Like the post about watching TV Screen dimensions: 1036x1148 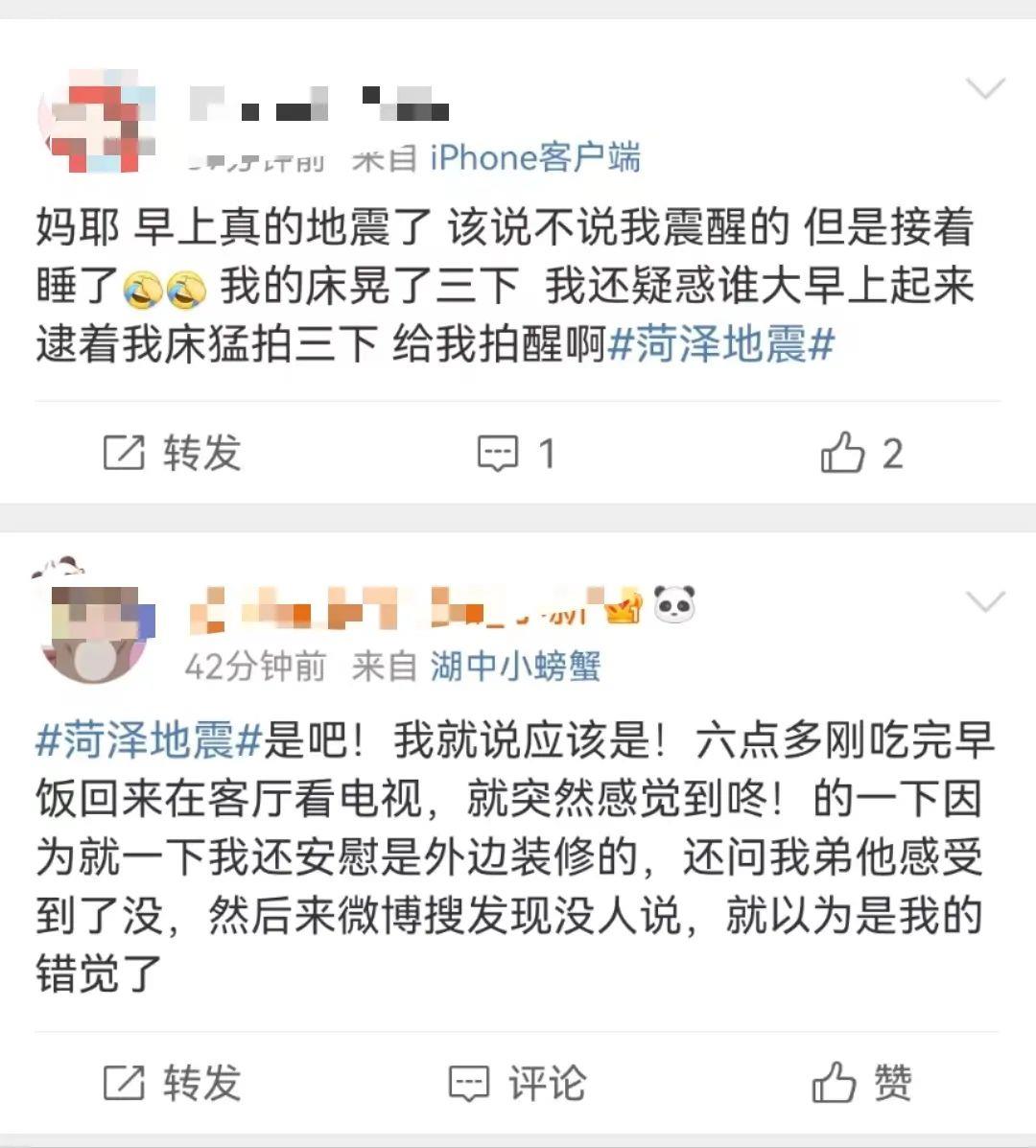pos(860,1084)
